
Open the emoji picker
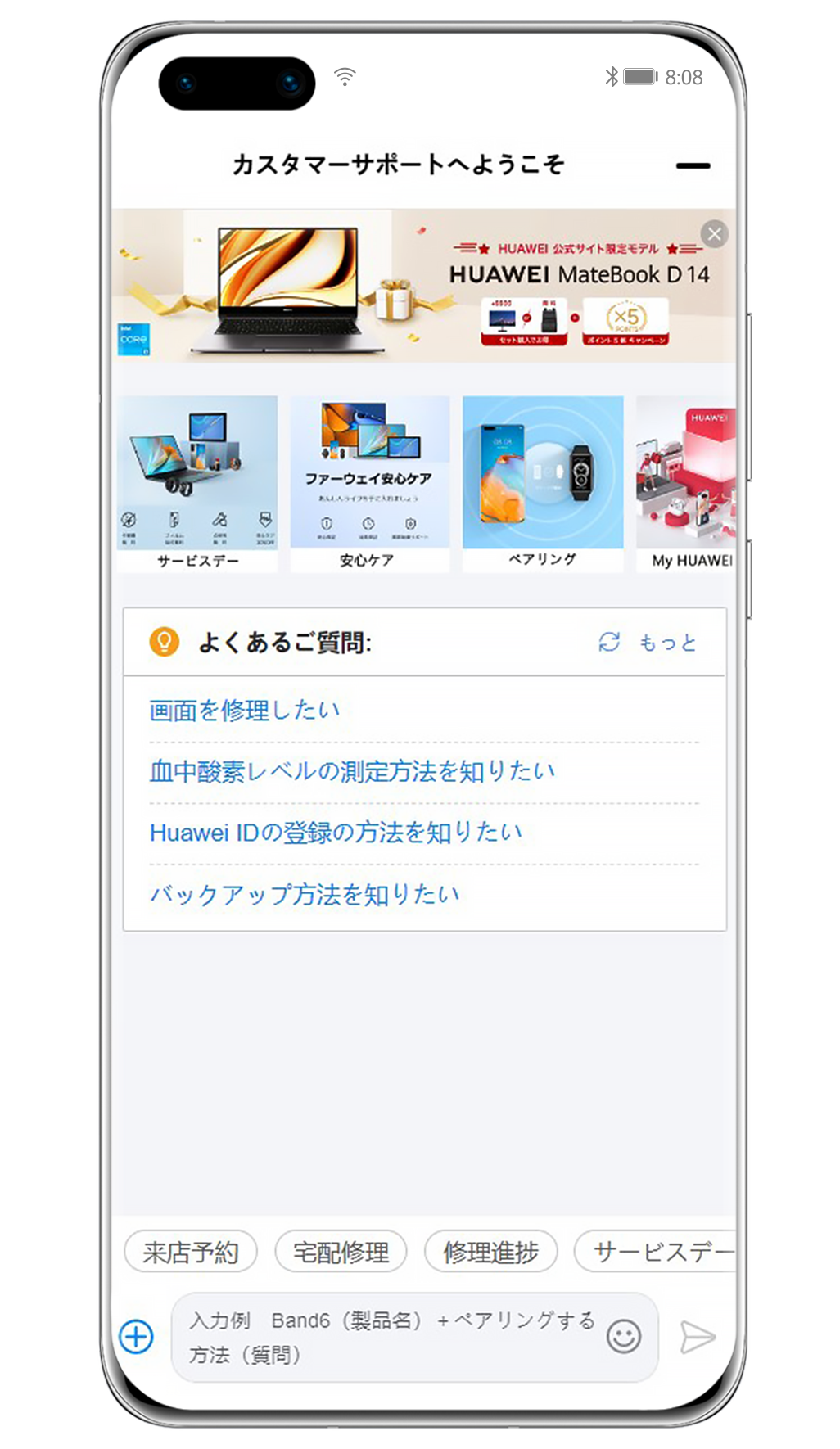click(x=624, y=1337)
